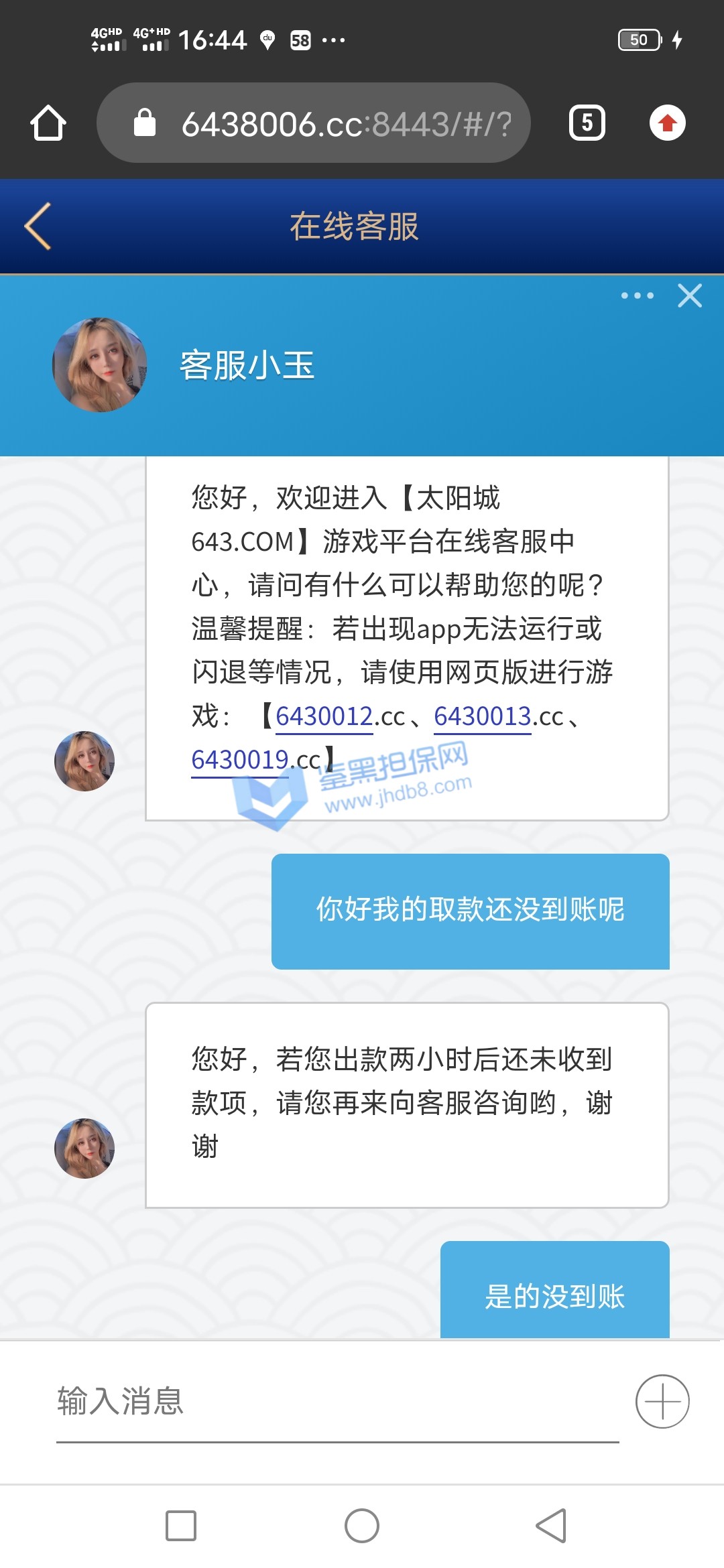Viewport: 724px width, 1568px height.
Task: Tap the red upload arrow icon
Action: pyautogui.click(x=667, y=123)
